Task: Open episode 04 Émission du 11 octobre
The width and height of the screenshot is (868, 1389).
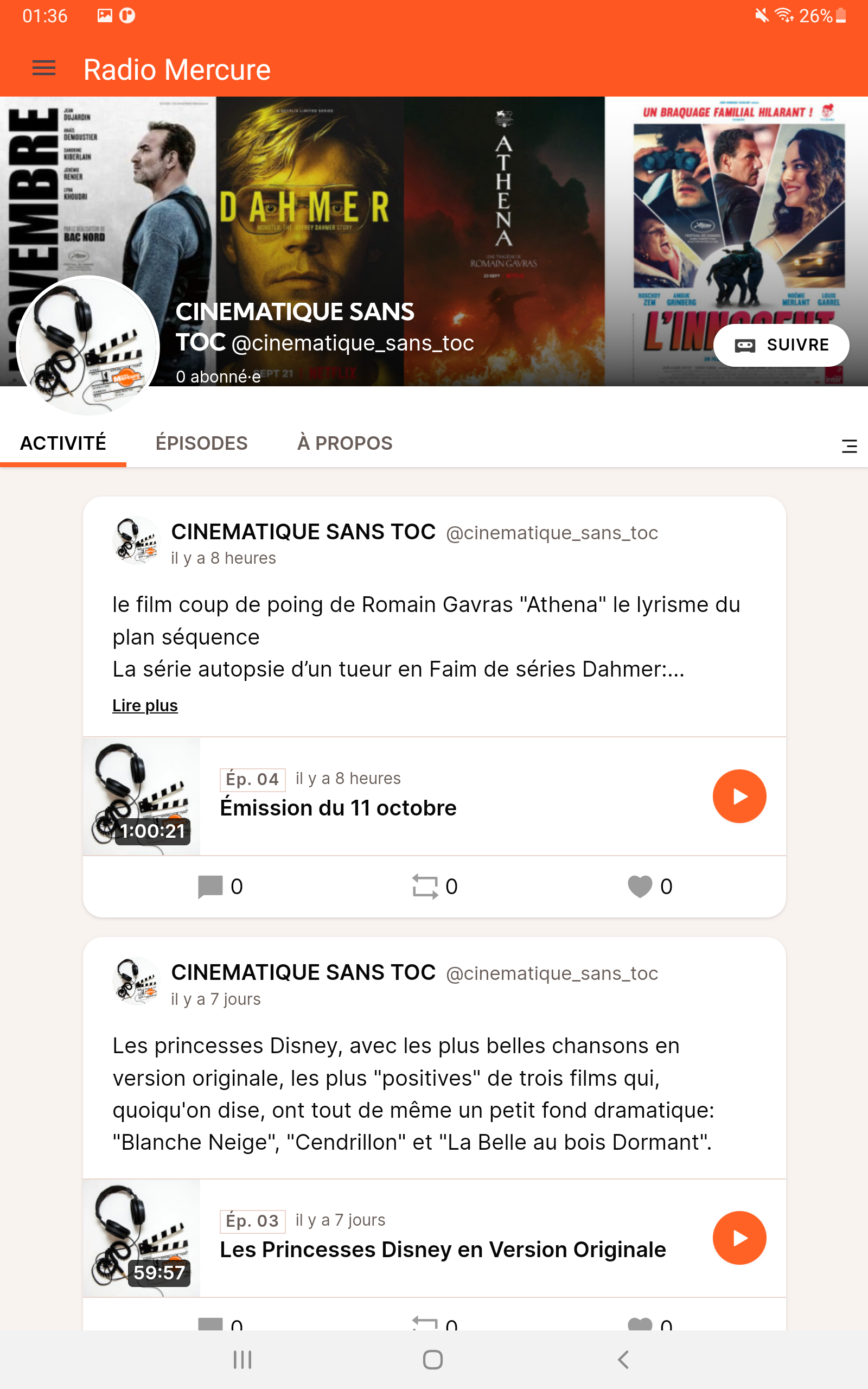Action: point(337,807)
